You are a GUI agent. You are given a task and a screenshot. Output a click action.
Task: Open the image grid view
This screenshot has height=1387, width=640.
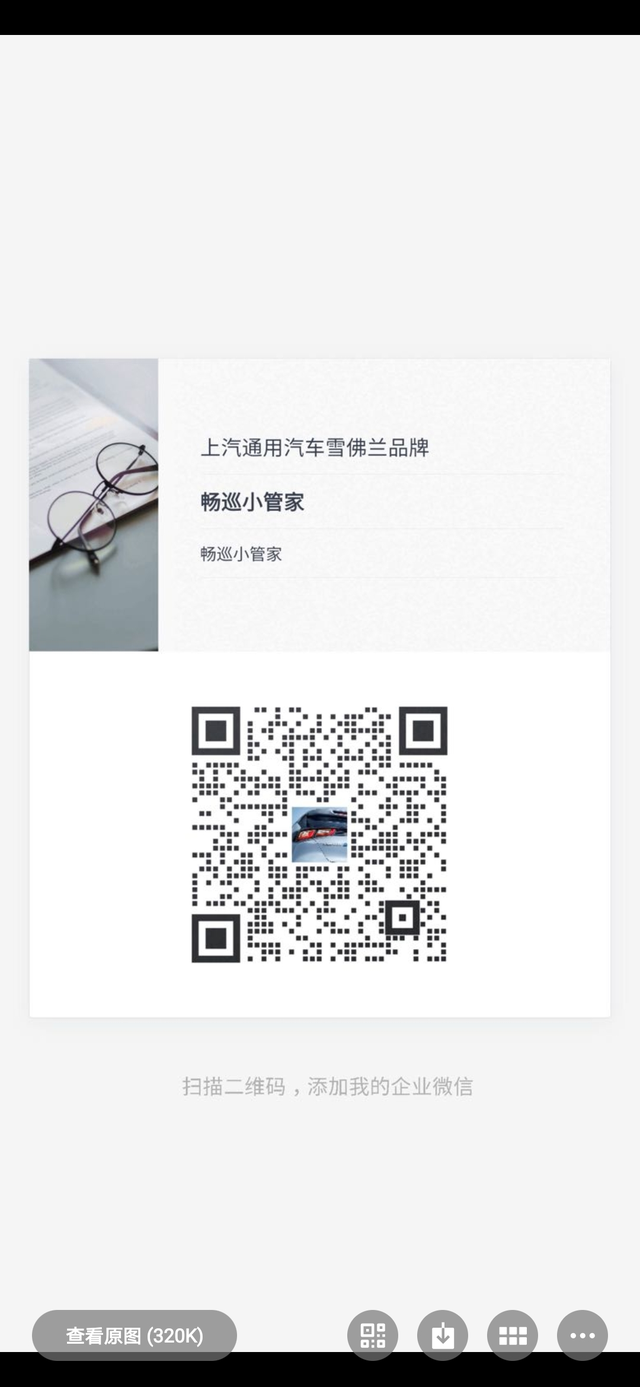(513, 1336)
